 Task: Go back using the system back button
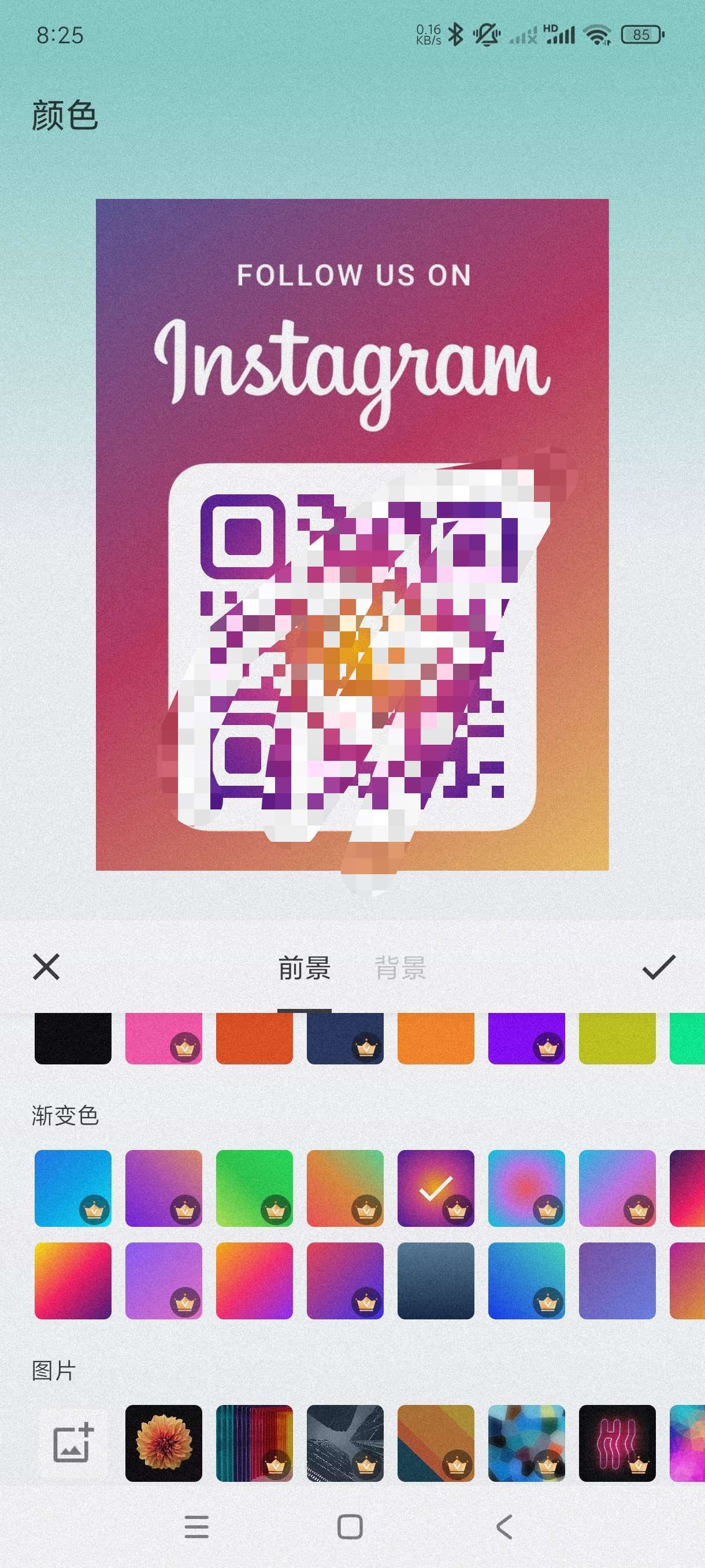504,1526
